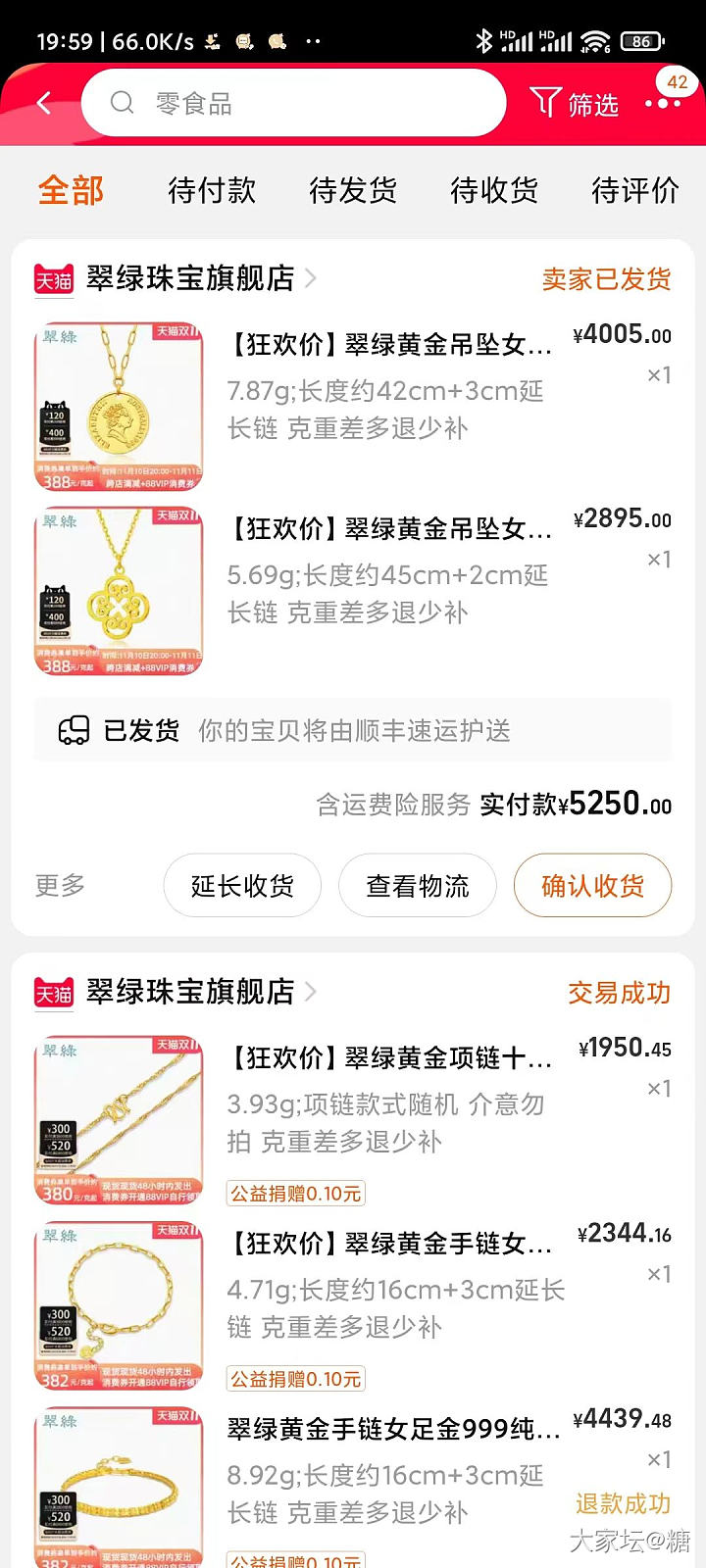Tap 更多 for more order options
Viewport: 706px width, 1568px height.
(x=61, y=886)
